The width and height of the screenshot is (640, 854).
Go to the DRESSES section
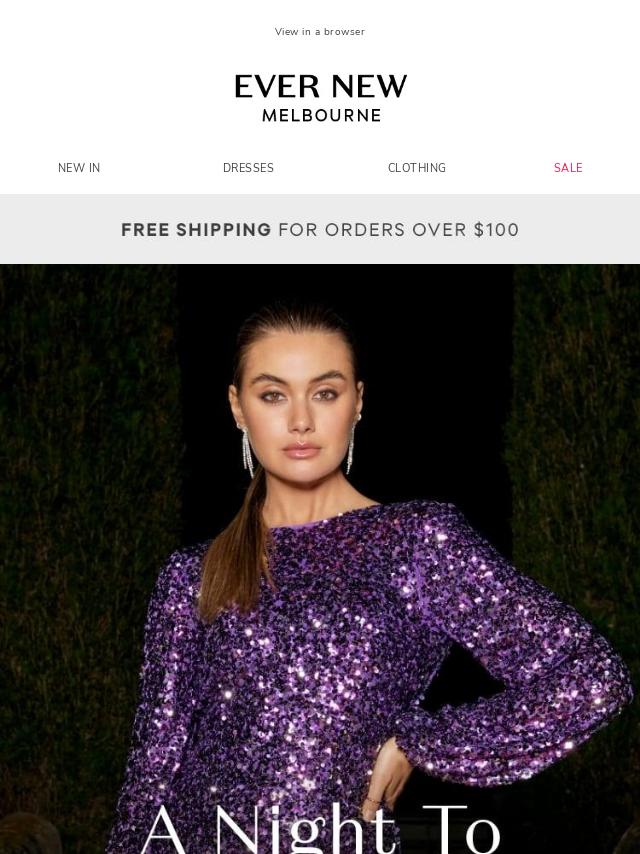248,168
